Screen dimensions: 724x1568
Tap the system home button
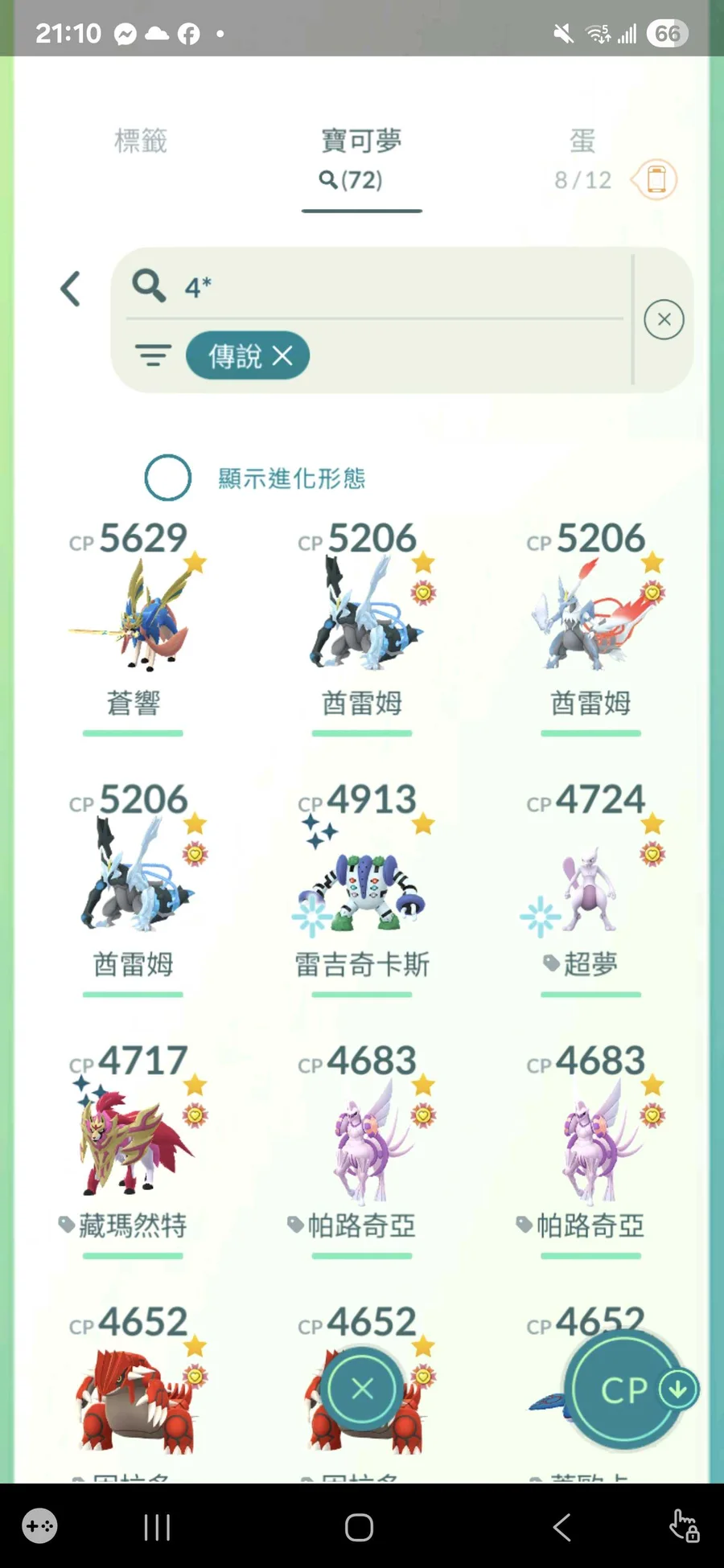359,1527
